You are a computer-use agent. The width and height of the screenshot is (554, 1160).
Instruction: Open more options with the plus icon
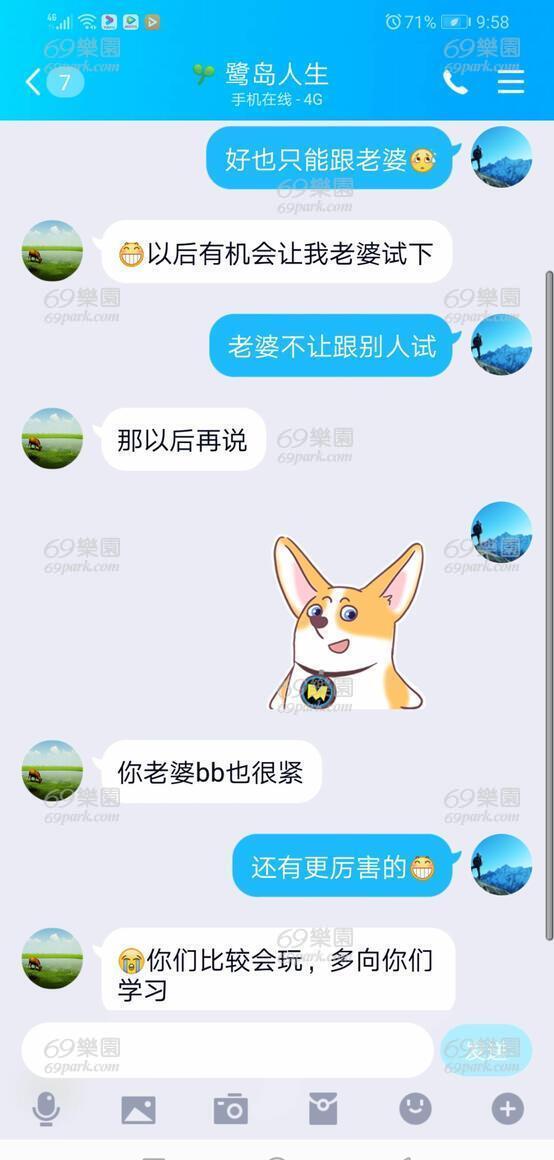[507, 1109]
